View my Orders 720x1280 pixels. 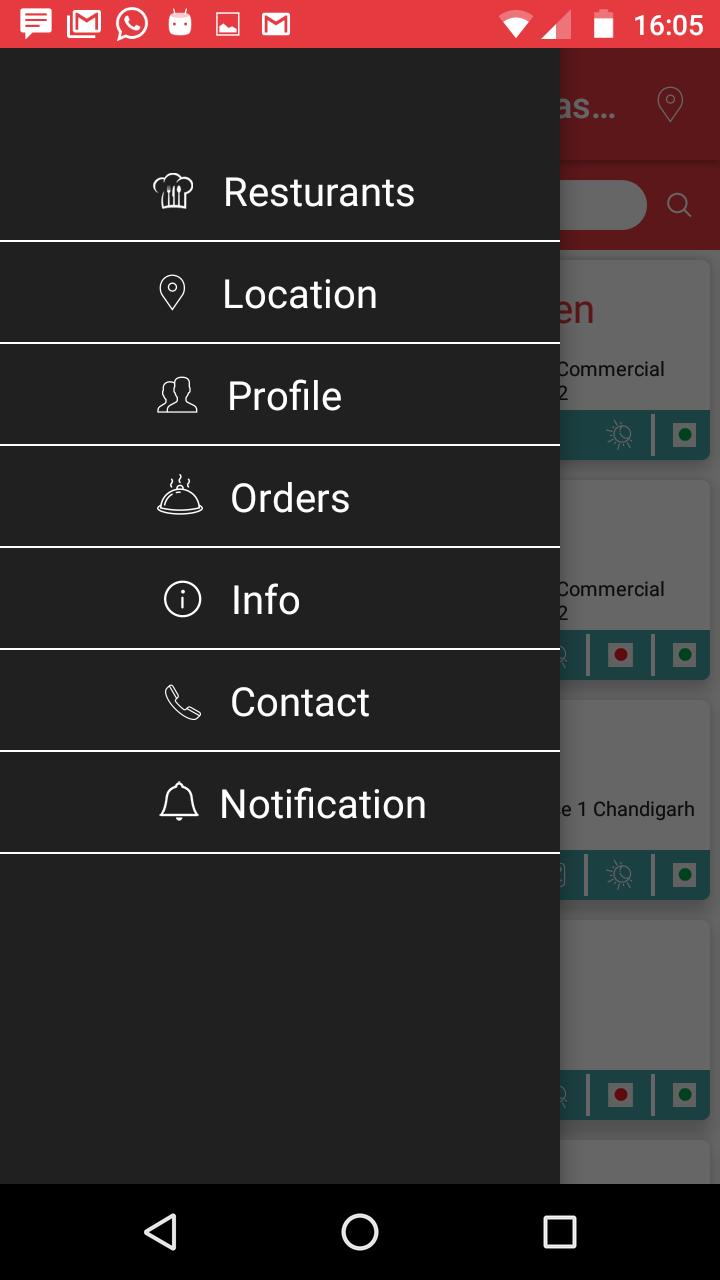point(254,498)
